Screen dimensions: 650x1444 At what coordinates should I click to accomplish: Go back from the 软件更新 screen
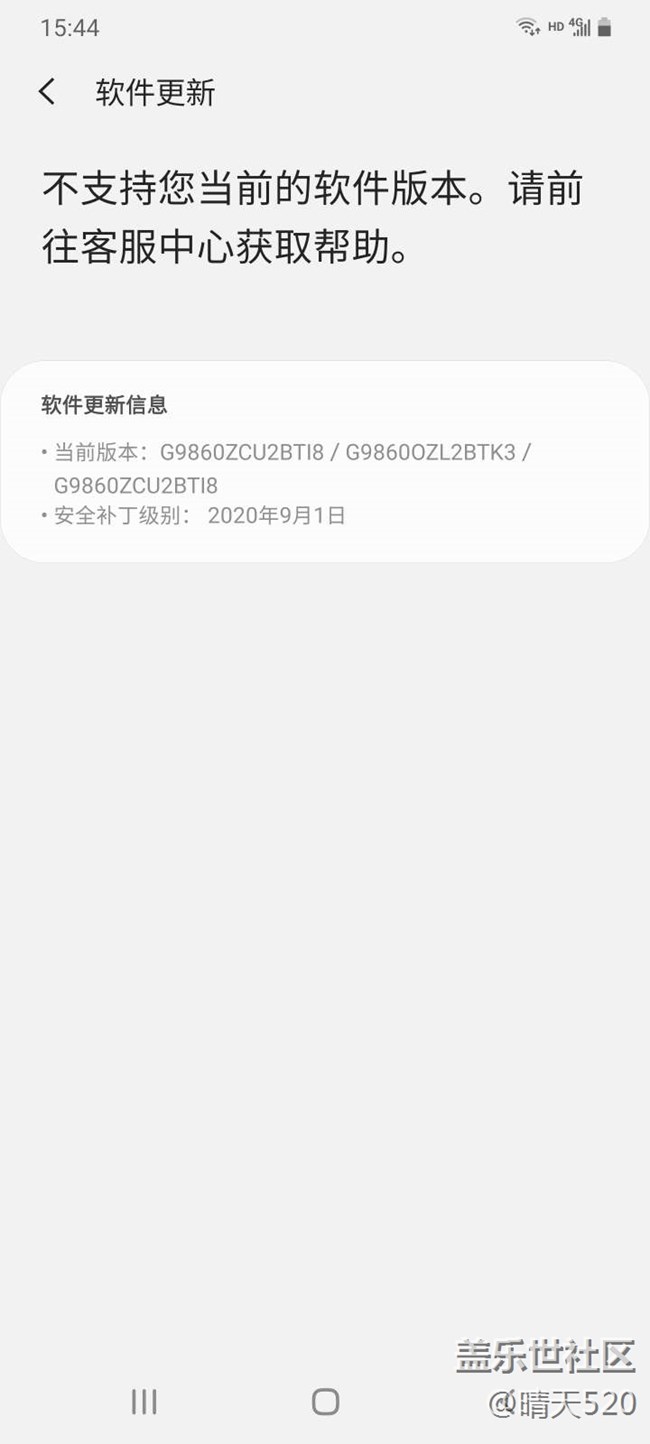click(x=47, y=93)
